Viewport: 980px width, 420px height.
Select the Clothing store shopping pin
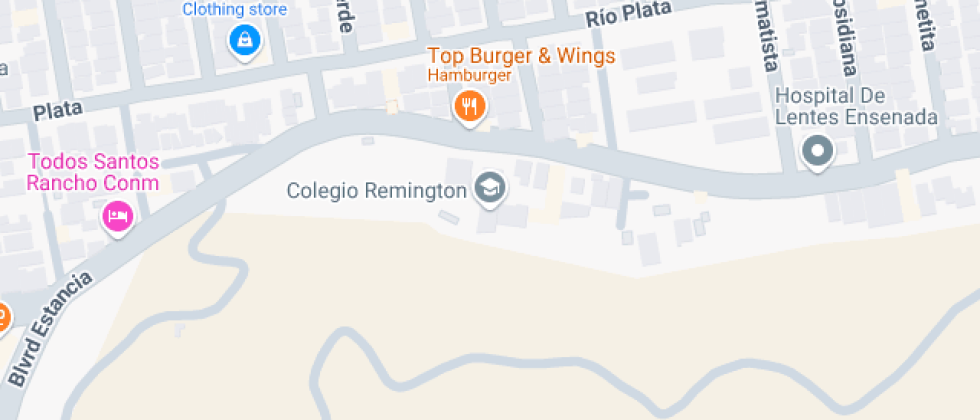(244, 41)
